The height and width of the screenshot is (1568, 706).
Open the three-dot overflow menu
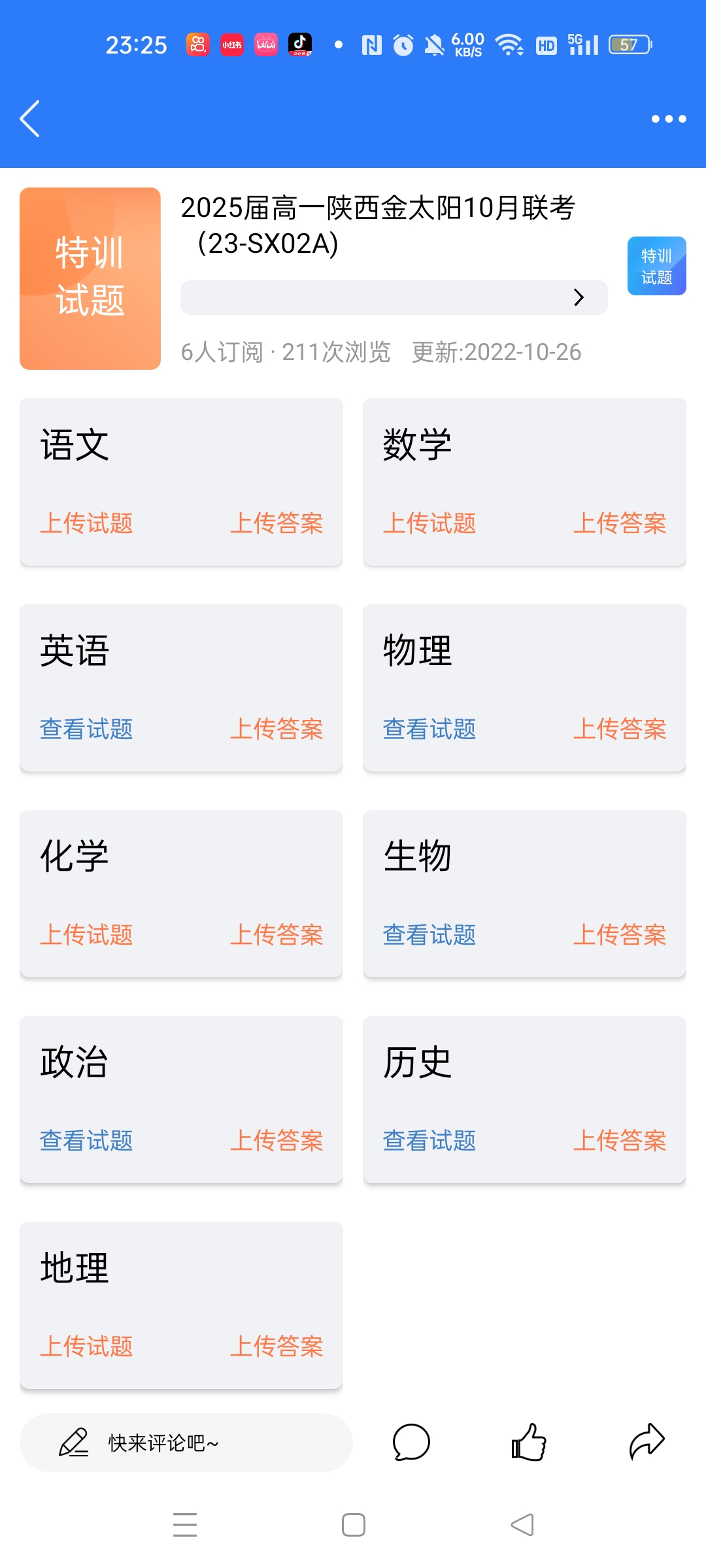coord(668,119)
